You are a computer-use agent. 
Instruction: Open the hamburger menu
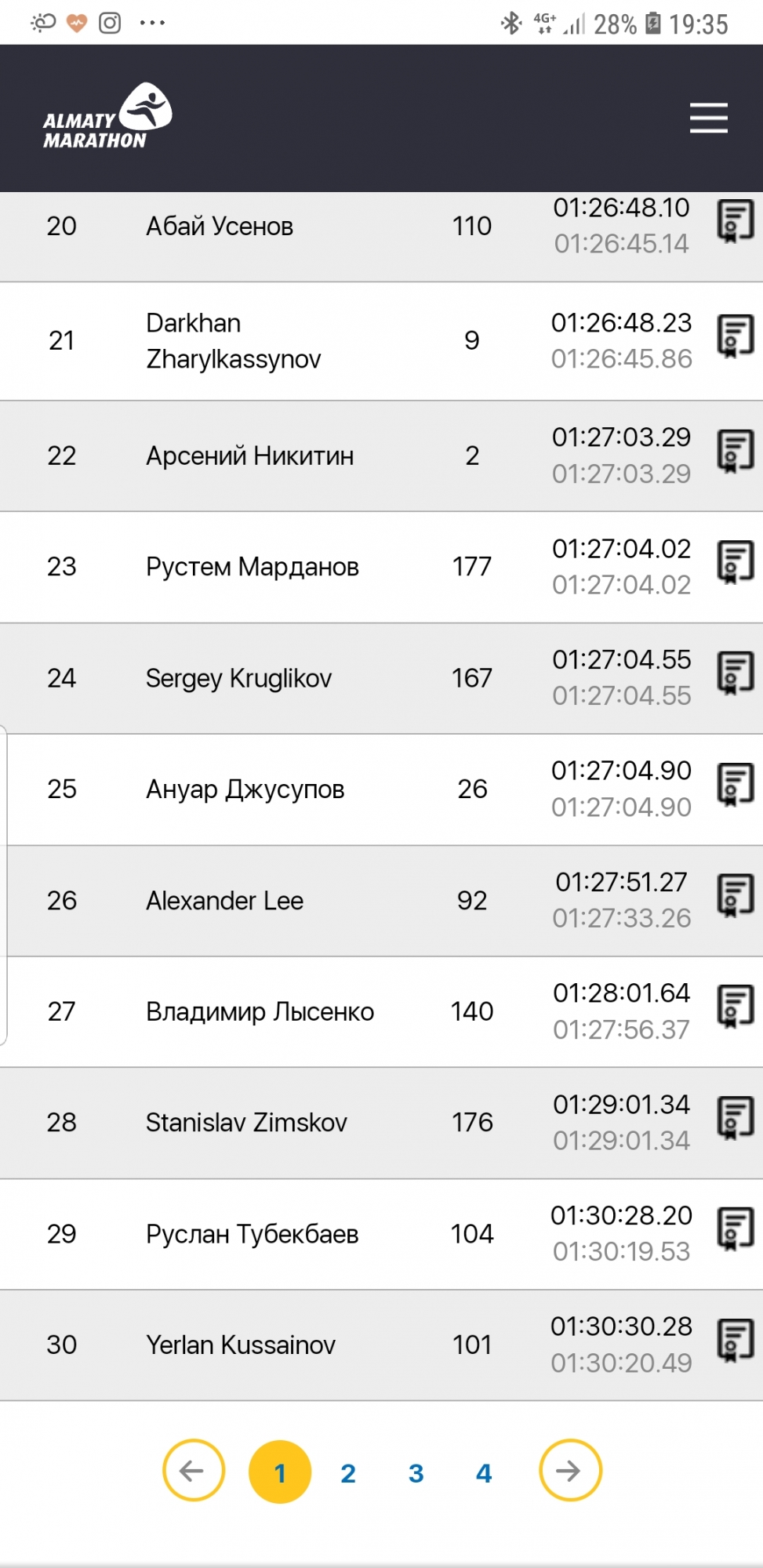(x=708, y=118)
